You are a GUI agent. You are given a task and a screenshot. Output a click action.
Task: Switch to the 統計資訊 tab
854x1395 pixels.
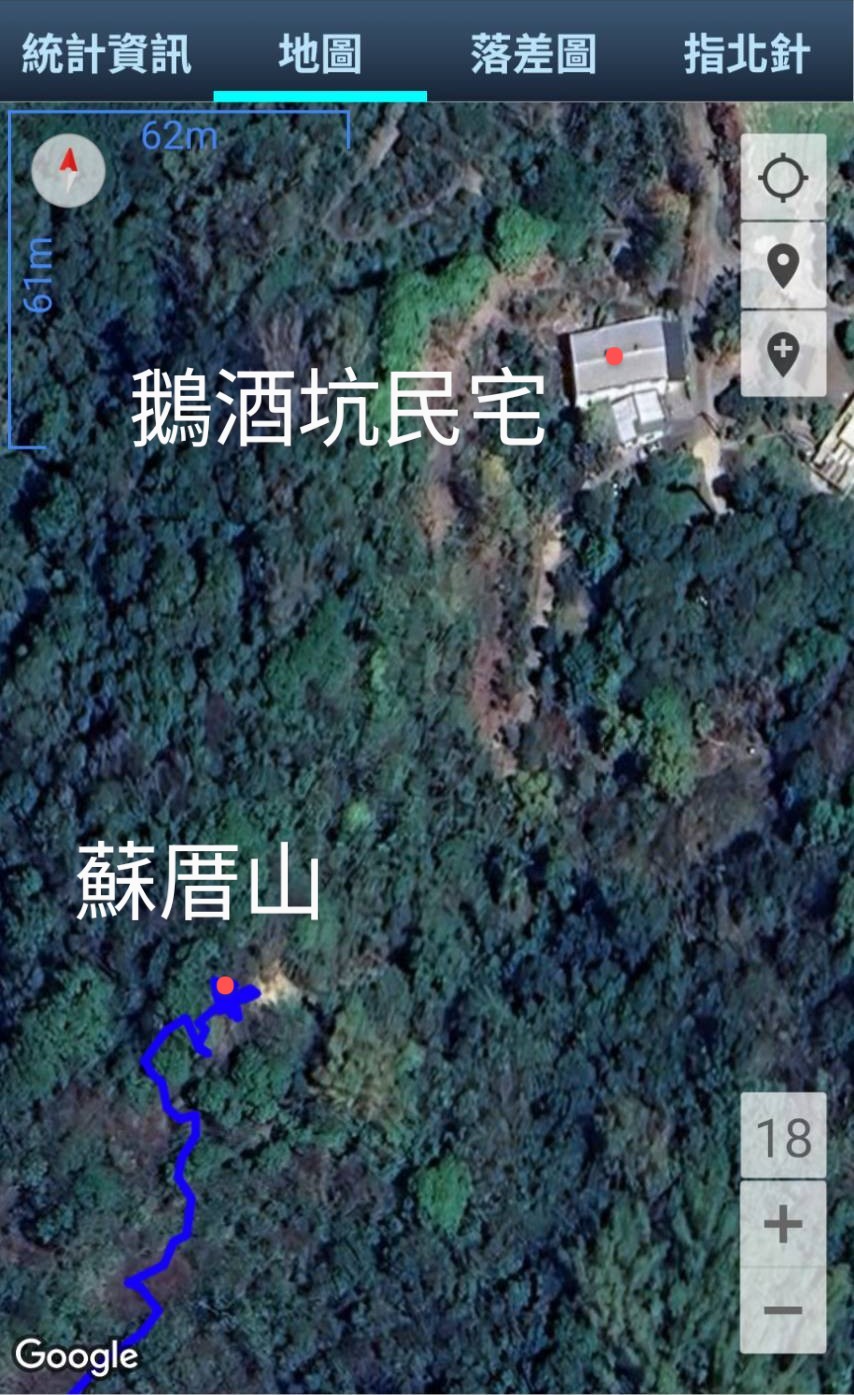tap(106, 53)
